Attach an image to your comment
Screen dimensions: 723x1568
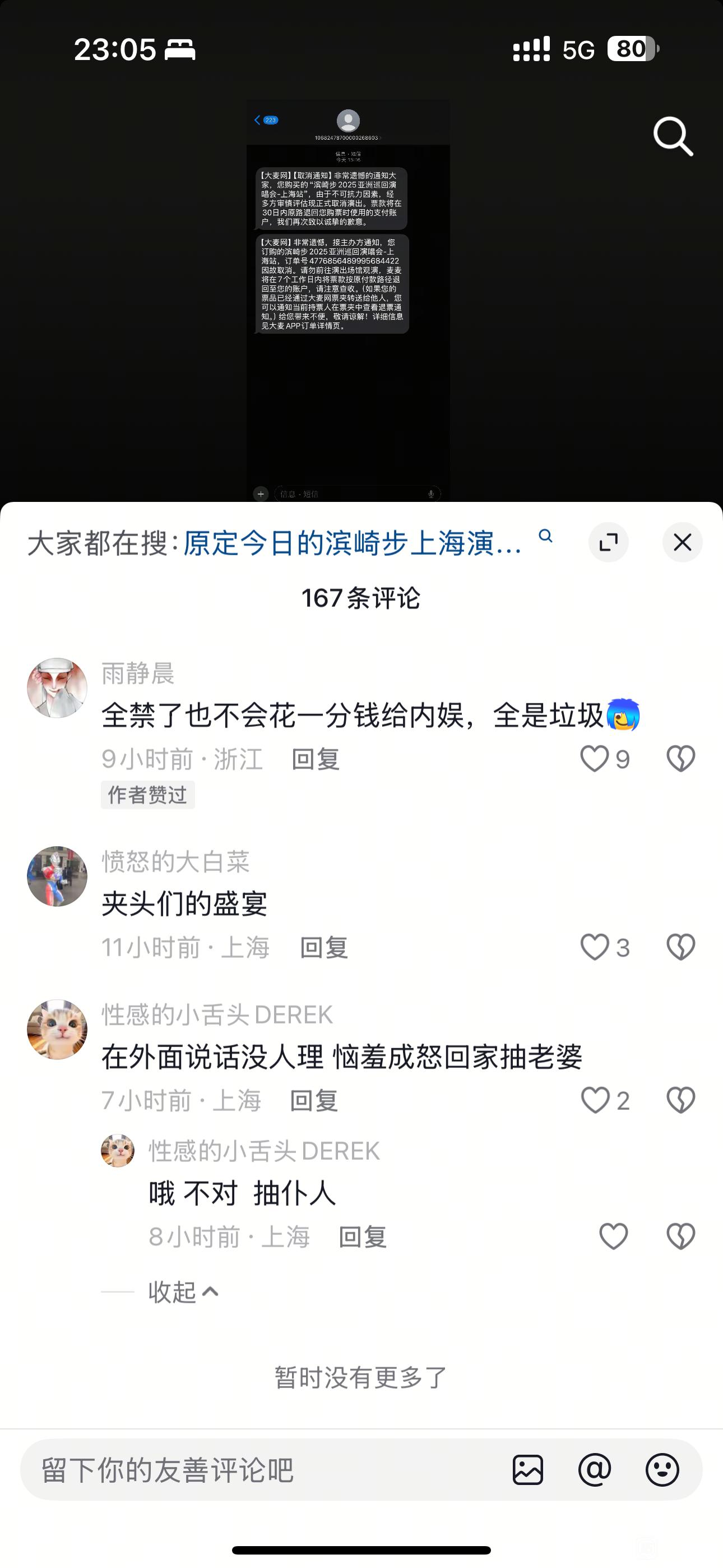(527, 1470)
